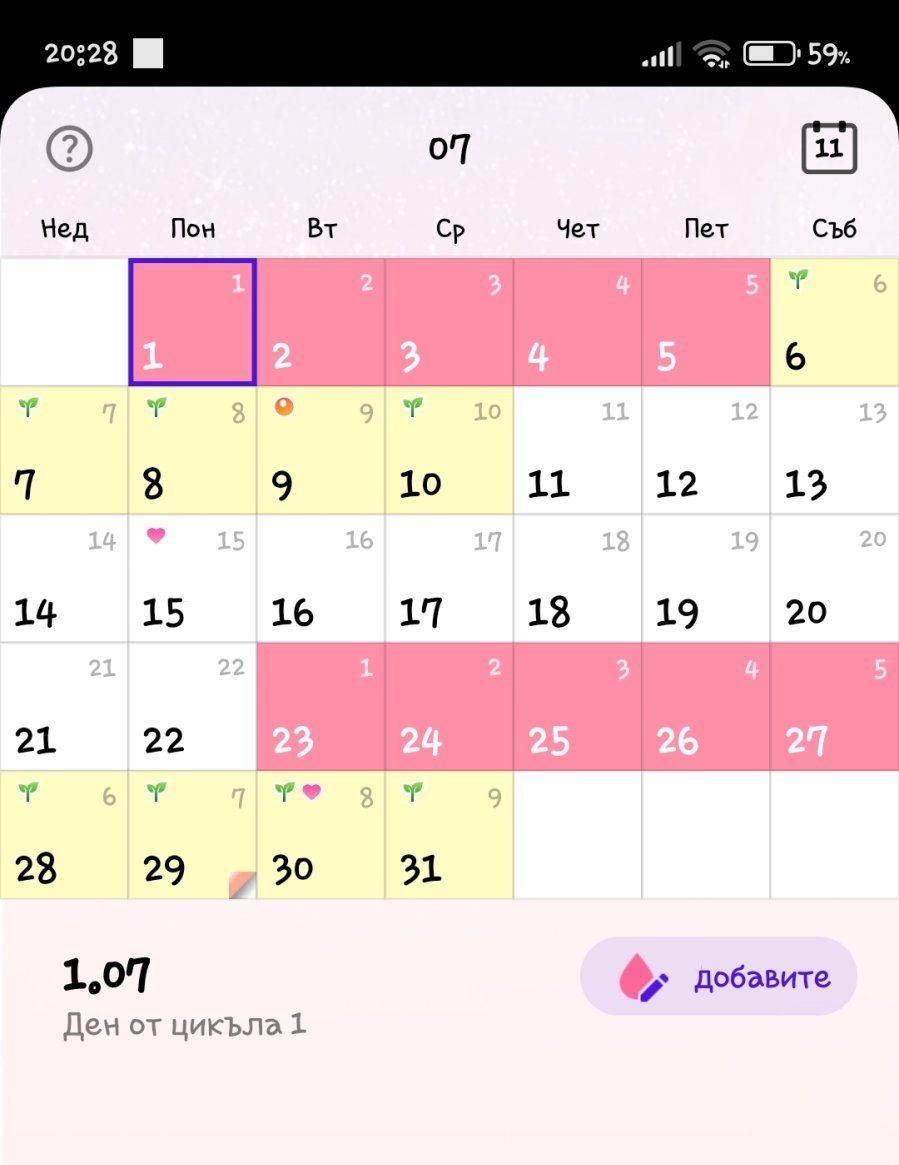Screen dimensions: 899x1165
Task: Select day 9 with ovulation marker
Action: [x=320, y=450]
